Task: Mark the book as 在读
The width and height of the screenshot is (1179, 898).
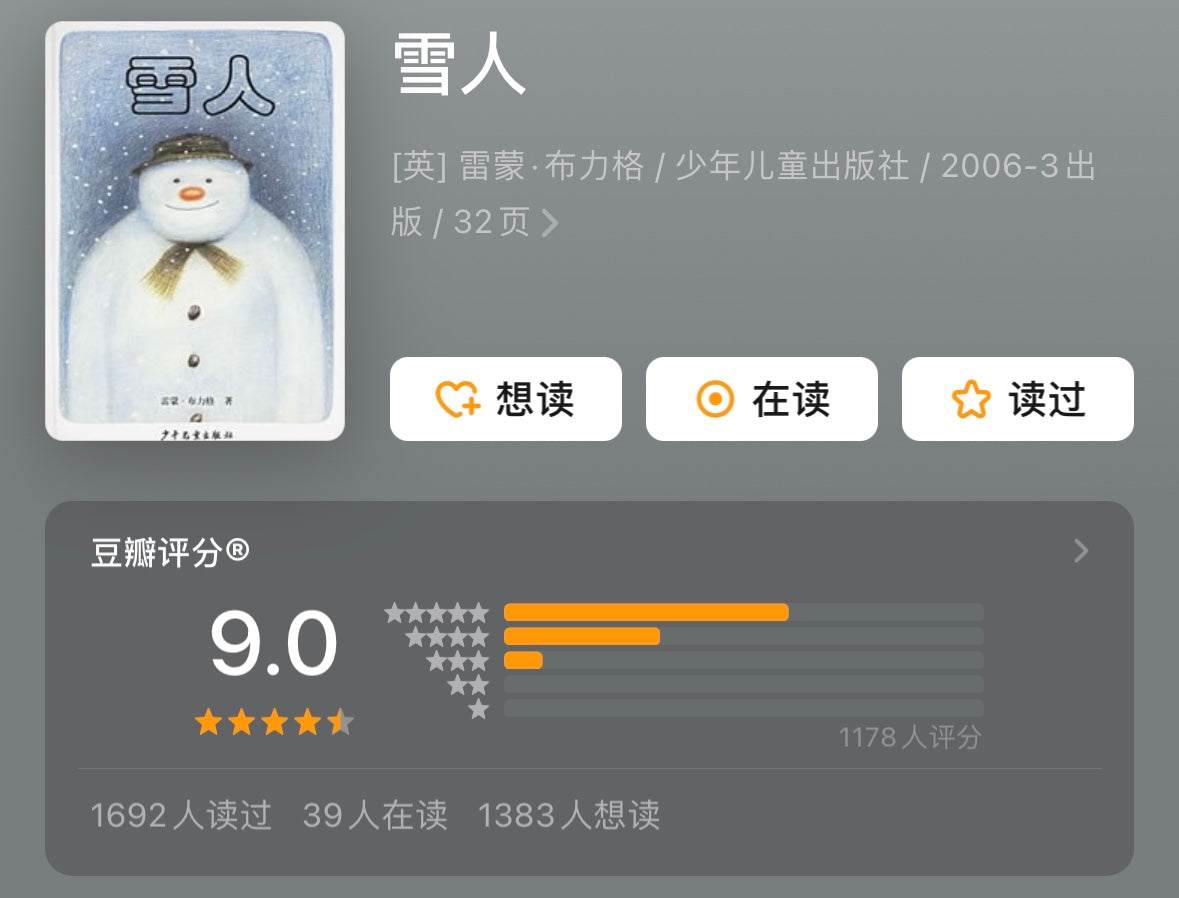Action: coord(761,399)
